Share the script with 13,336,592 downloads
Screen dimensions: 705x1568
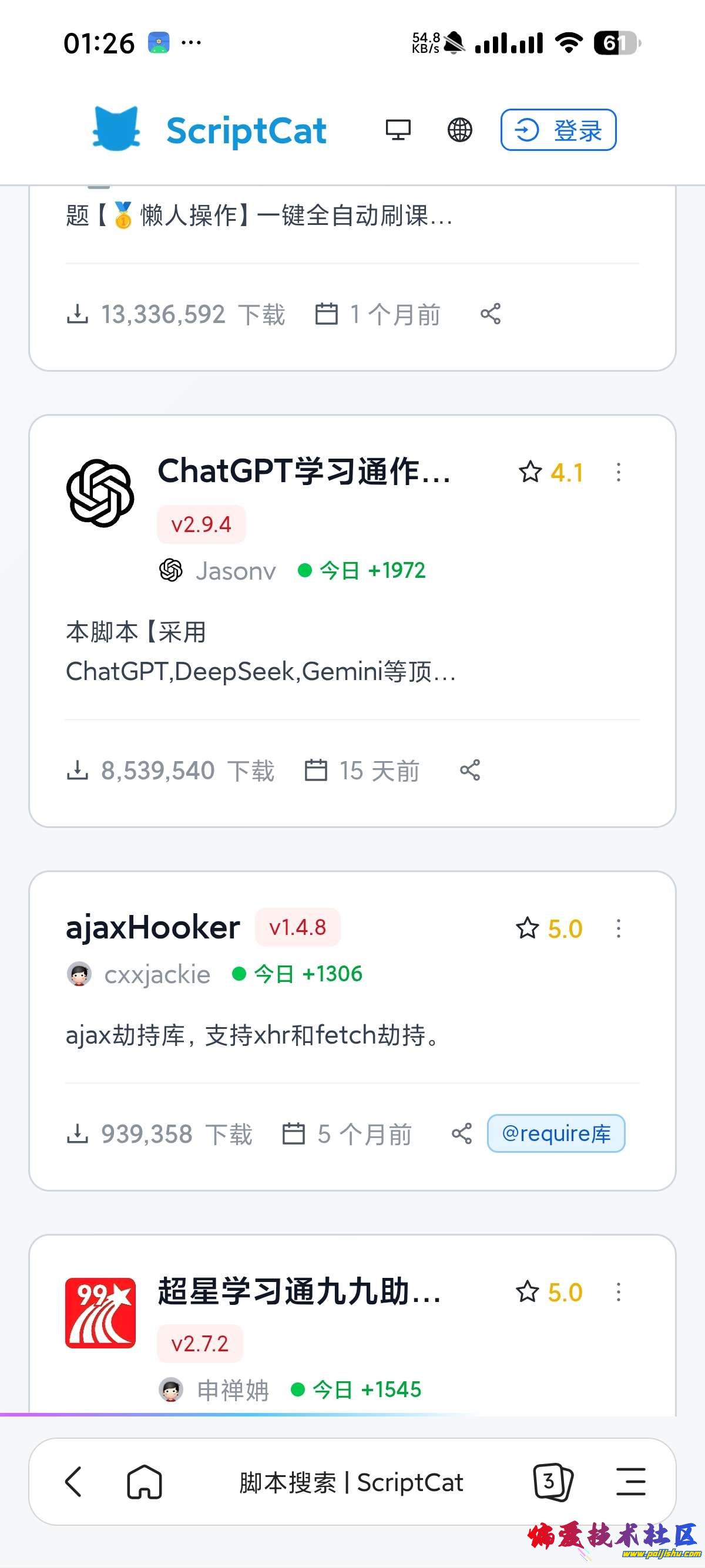491,314
